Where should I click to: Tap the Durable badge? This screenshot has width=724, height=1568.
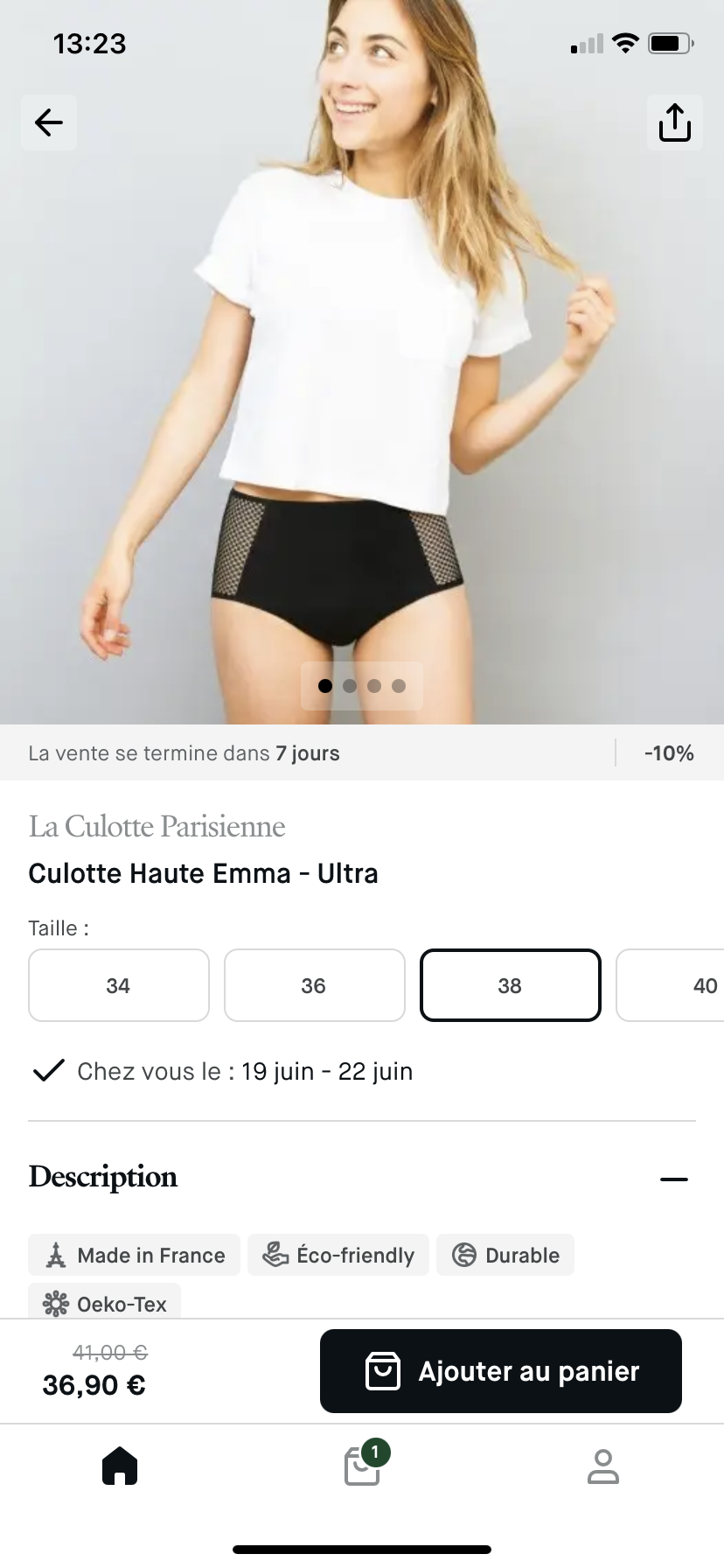[x=505, y=1255]
